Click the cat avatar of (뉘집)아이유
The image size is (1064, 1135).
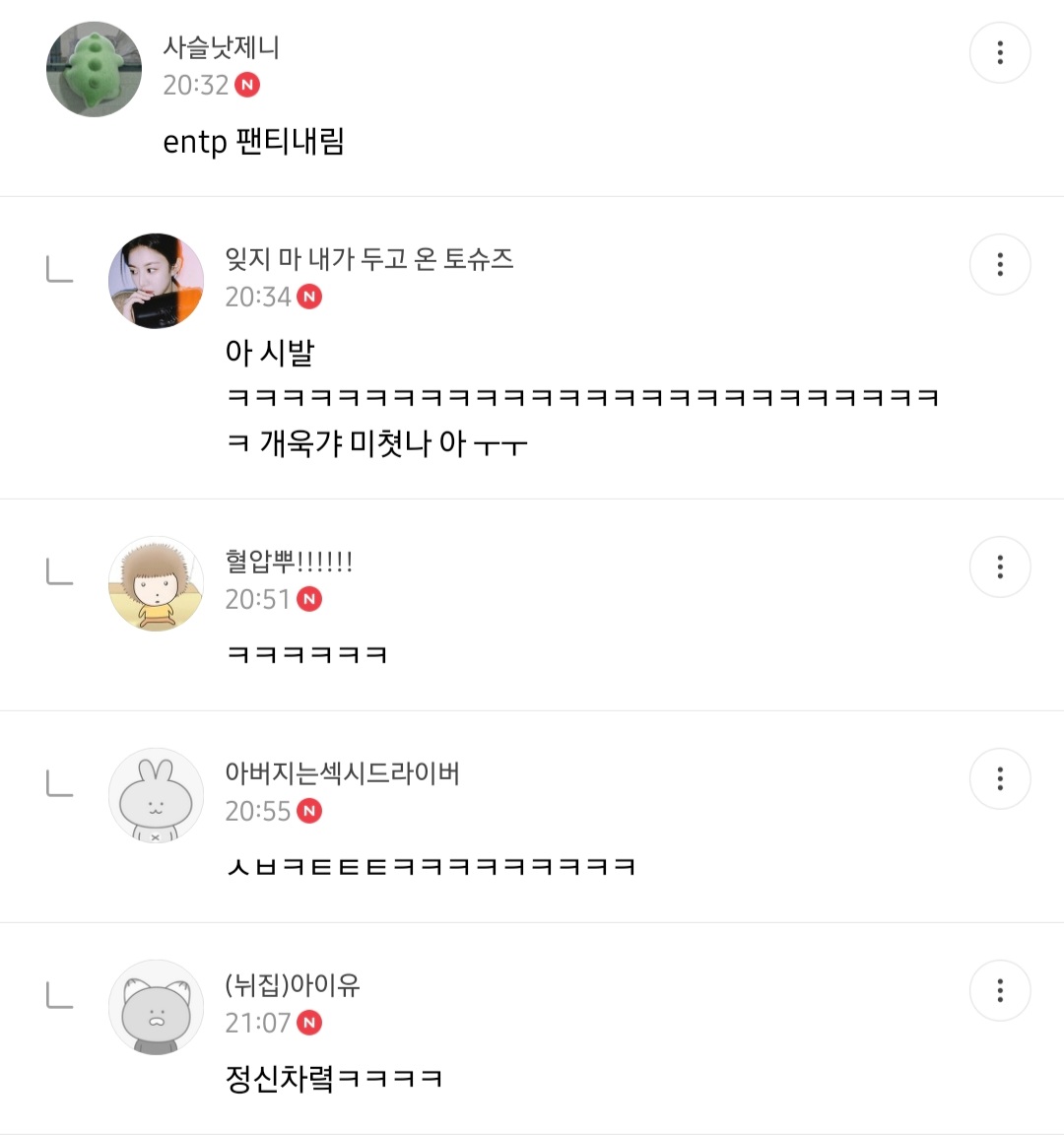156,1007
